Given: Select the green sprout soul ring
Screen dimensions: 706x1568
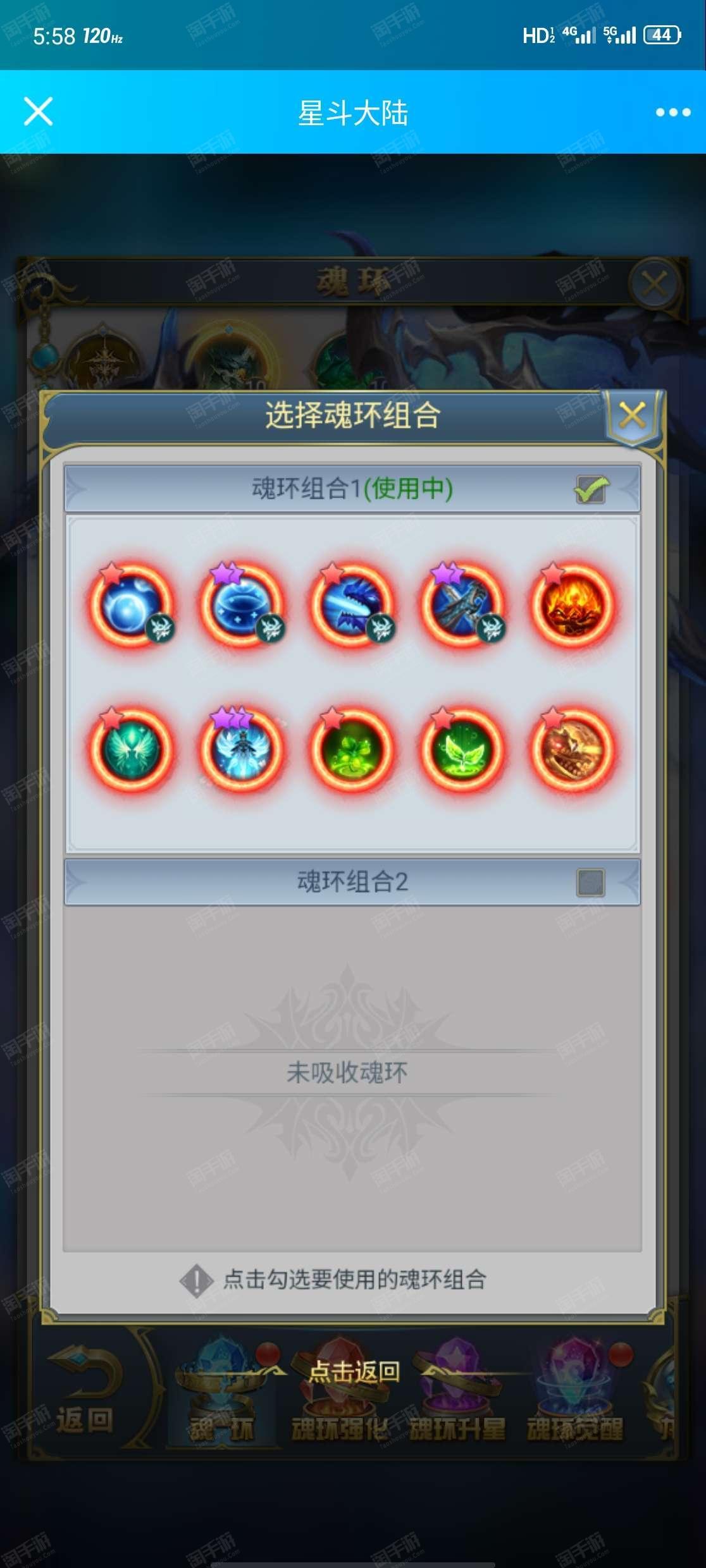Looking at the screenshot, I should 462,750.
